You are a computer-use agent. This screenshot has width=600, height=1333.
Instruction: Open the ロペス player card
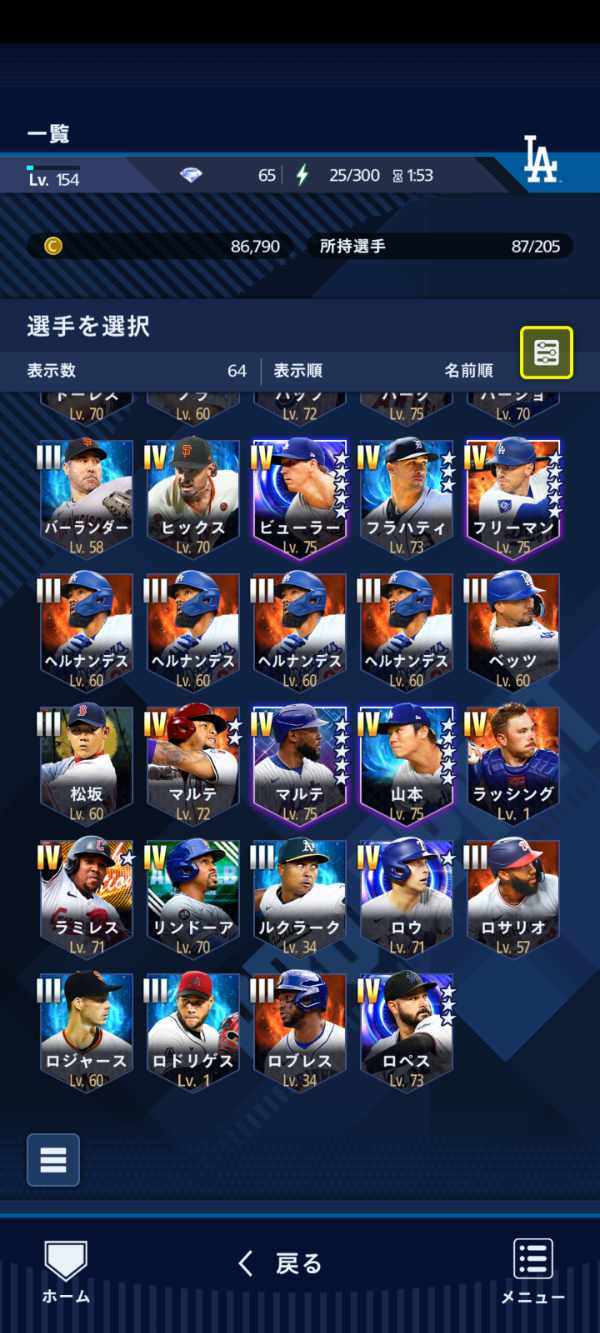pos(406,1030)
